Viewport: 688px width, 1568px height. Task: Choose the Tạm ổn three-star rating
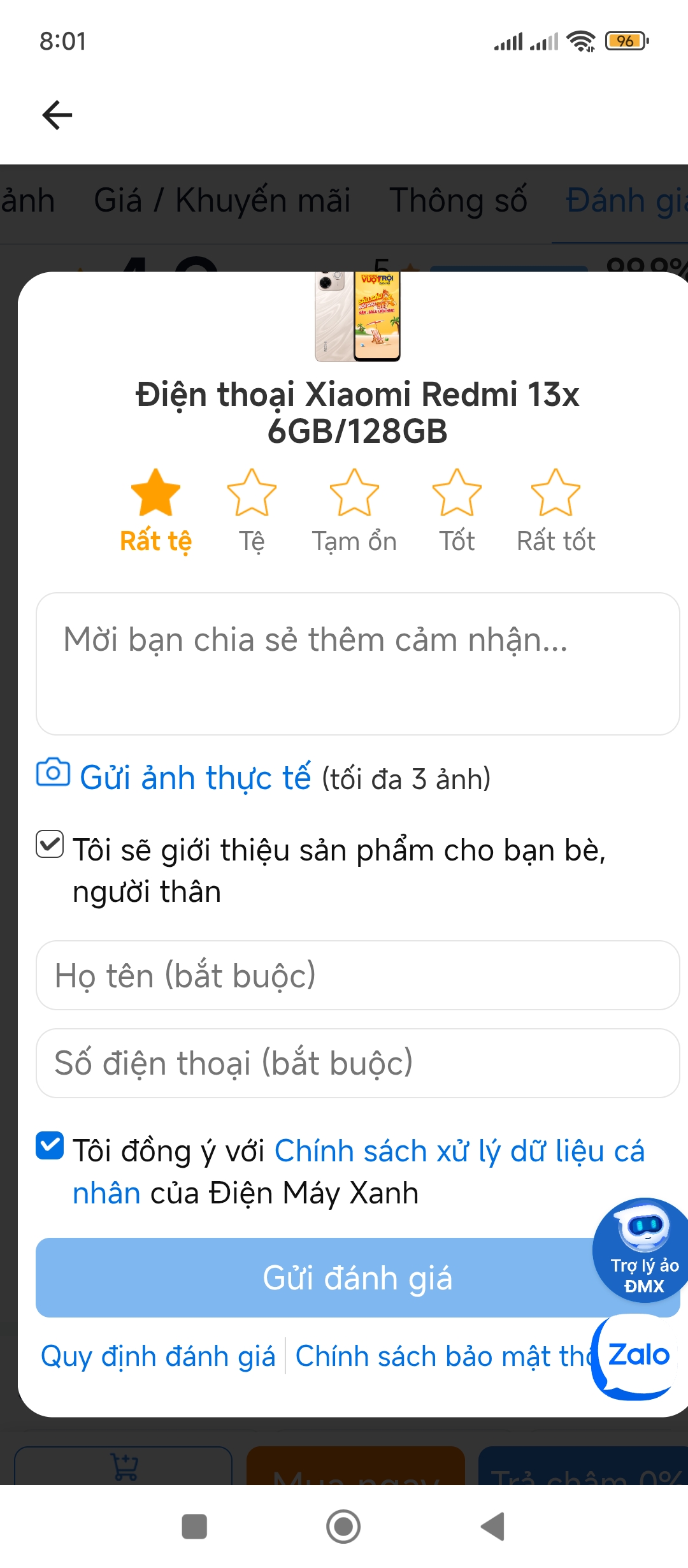click(354, 493)
